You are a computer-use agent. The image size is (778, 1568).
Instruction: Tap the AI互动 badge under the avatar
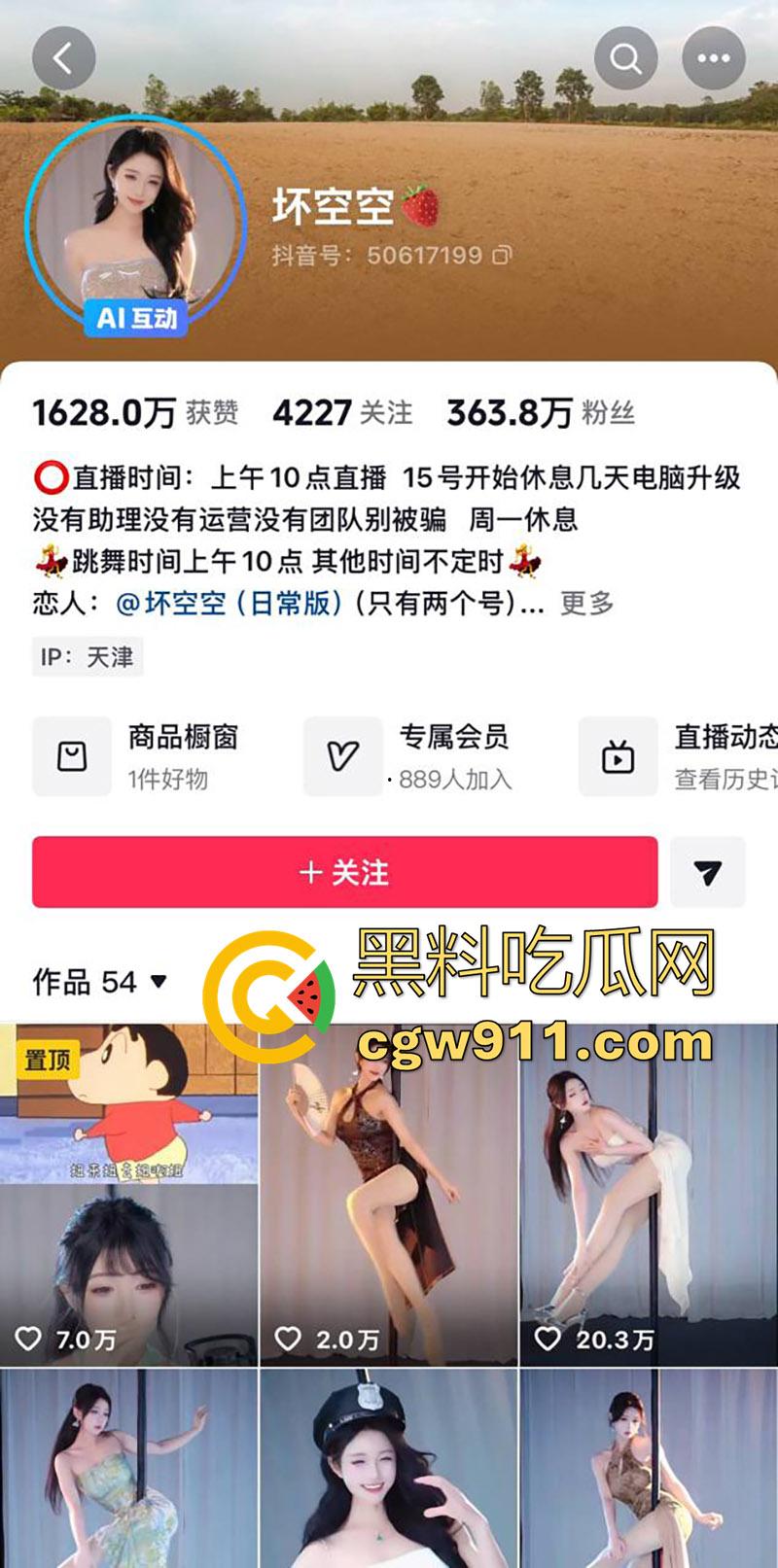tap(134, 317)
